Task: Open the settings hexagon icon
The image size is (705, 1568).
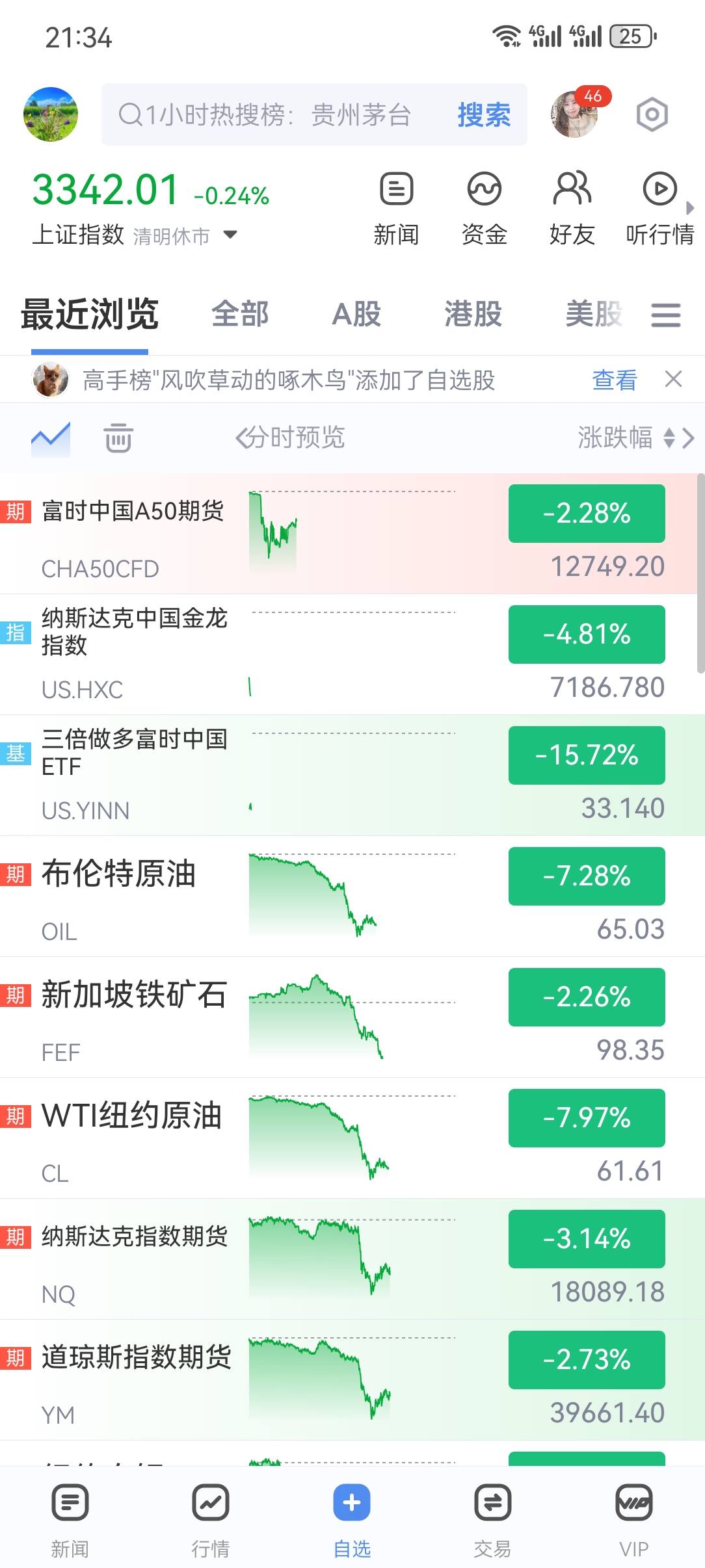Action: [652, 115]
